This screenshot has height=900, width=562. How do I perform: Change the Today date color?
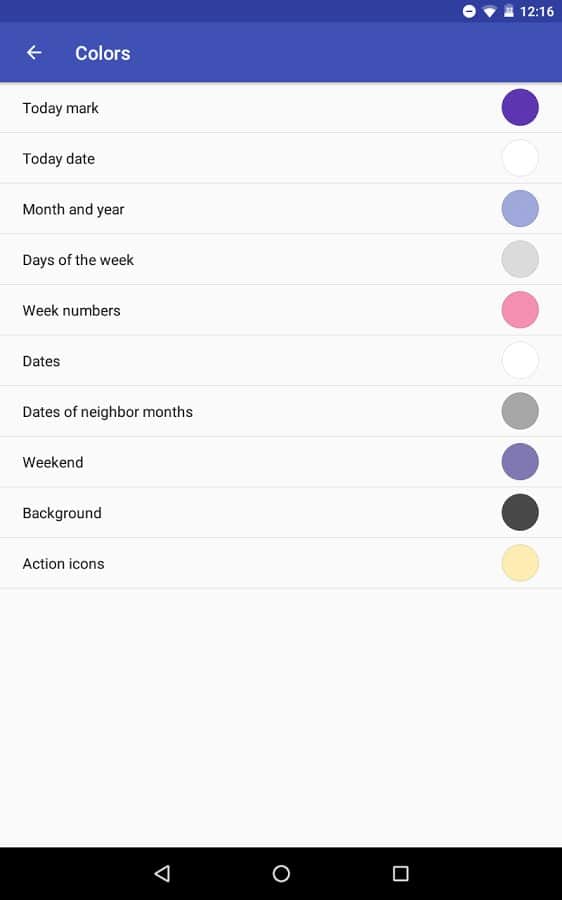[x=281, y=158]
